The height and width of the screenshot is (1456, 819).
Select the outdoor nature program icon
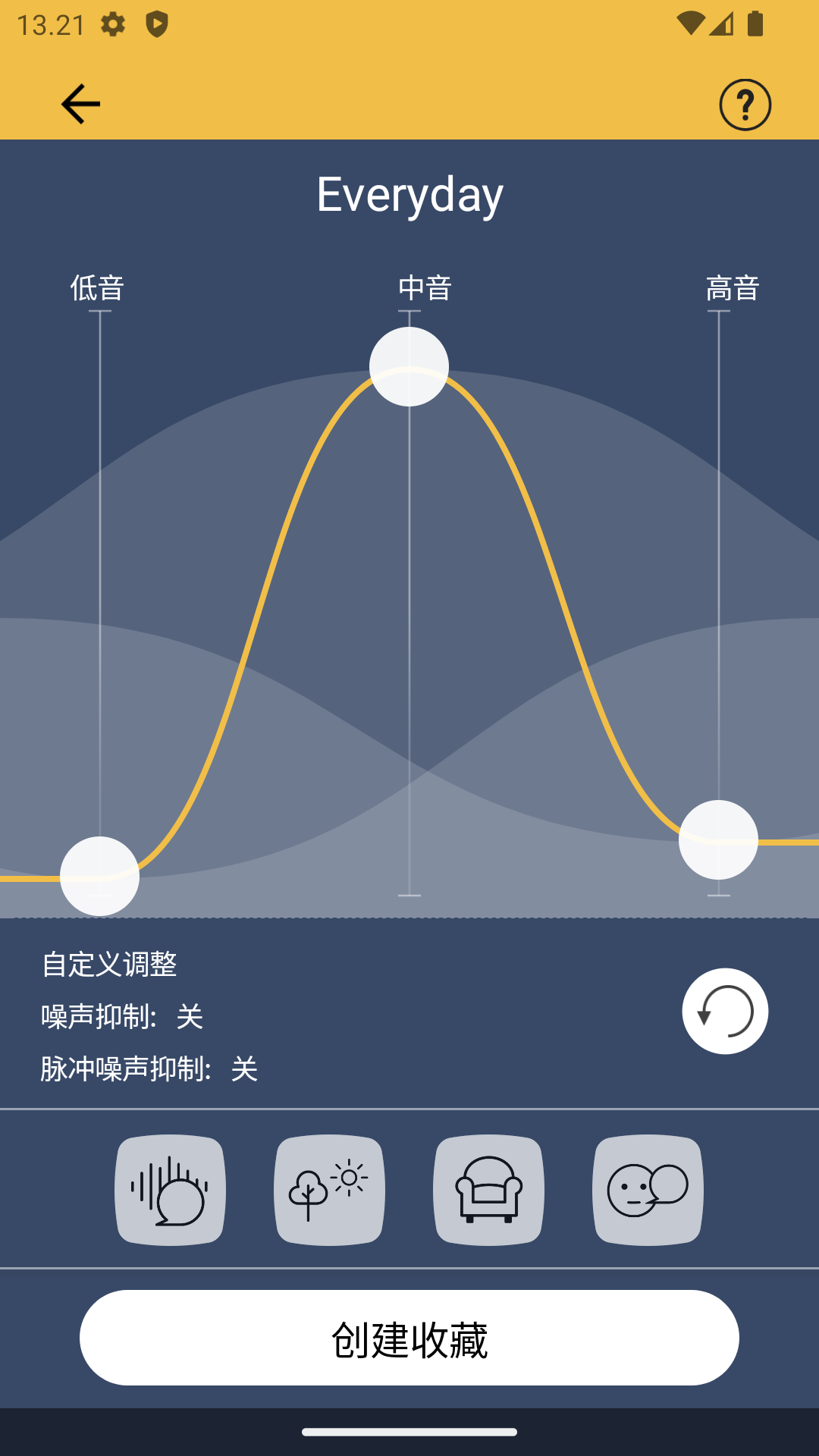tap(329, 1191)
